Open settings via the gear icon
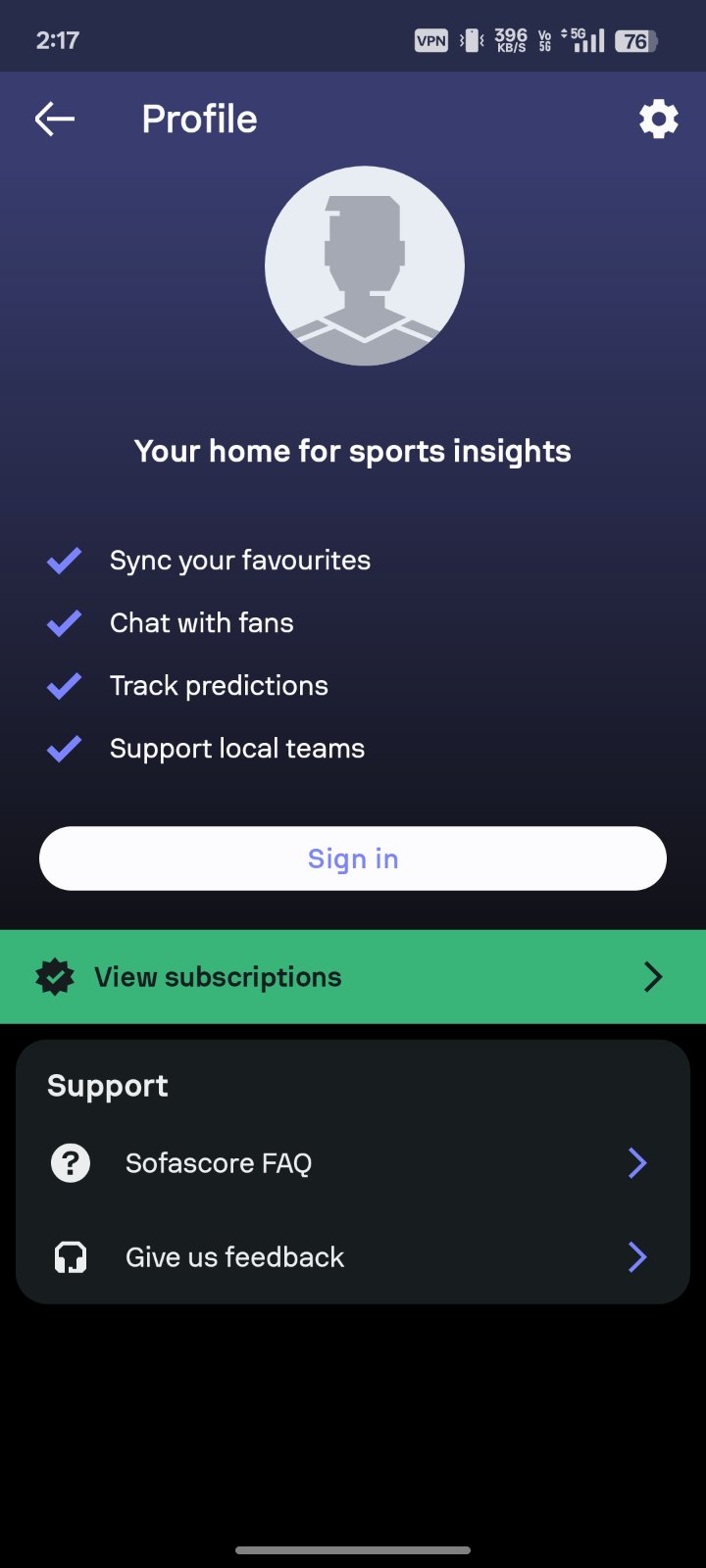 pyautogui.click(x=659, y=120)
